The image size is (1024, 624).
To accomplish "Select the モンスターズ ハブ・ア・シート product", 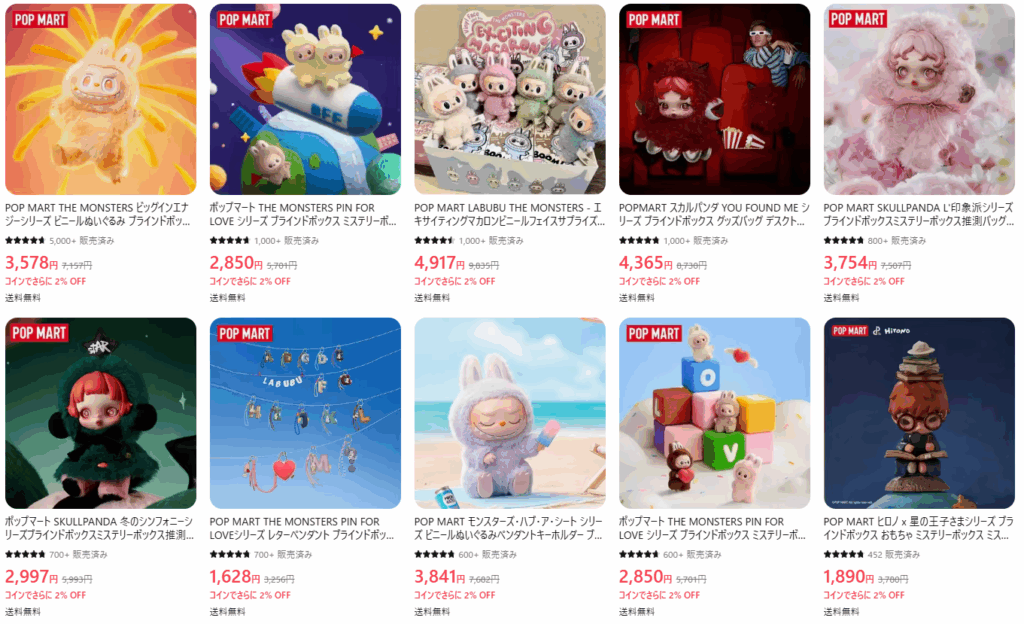I will tap(510, 413).
